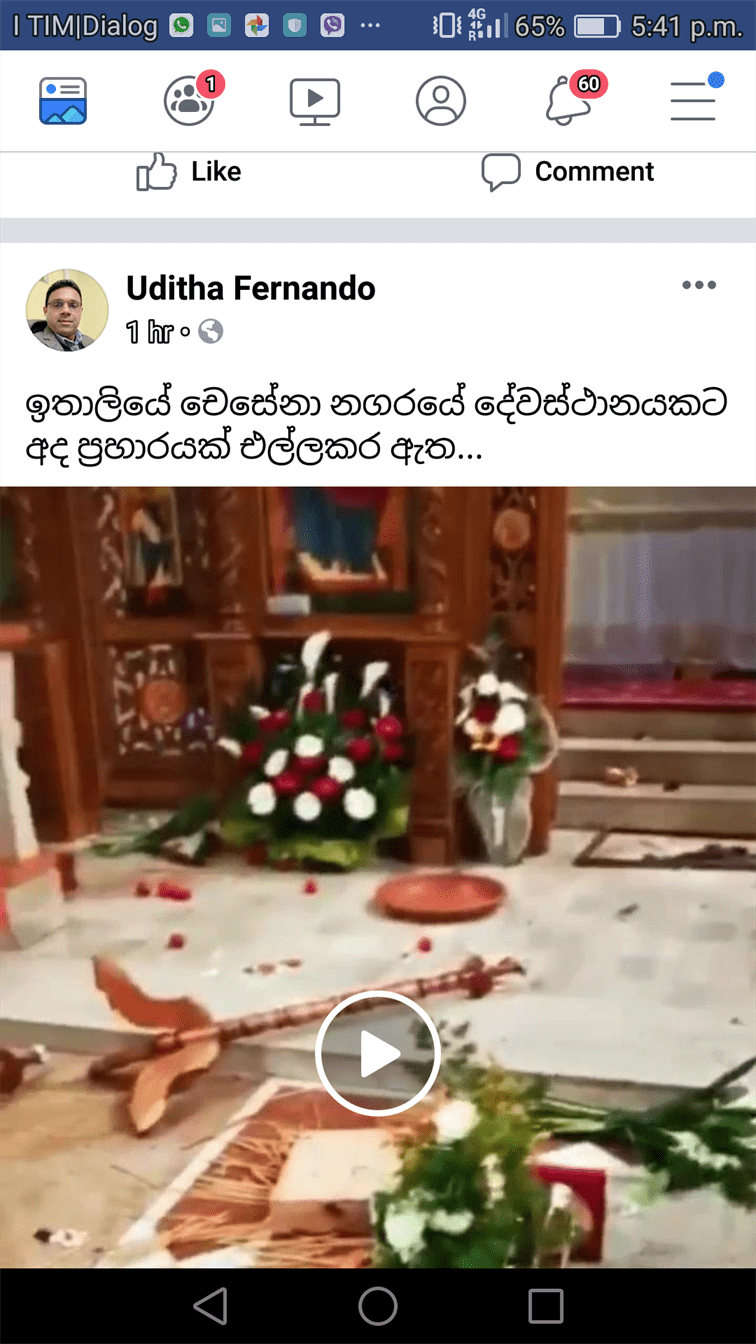756x1344 pixels.
Task: Play the video in Uditha Fernando's post
Action: click(x=378, y=1053)
